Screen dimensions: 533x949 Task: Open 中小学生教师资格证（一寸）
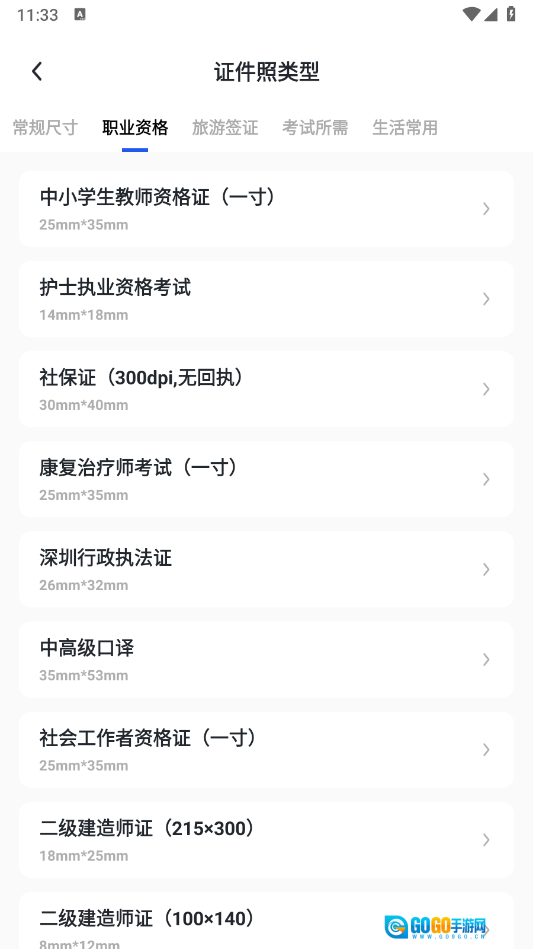coord(266,209)
